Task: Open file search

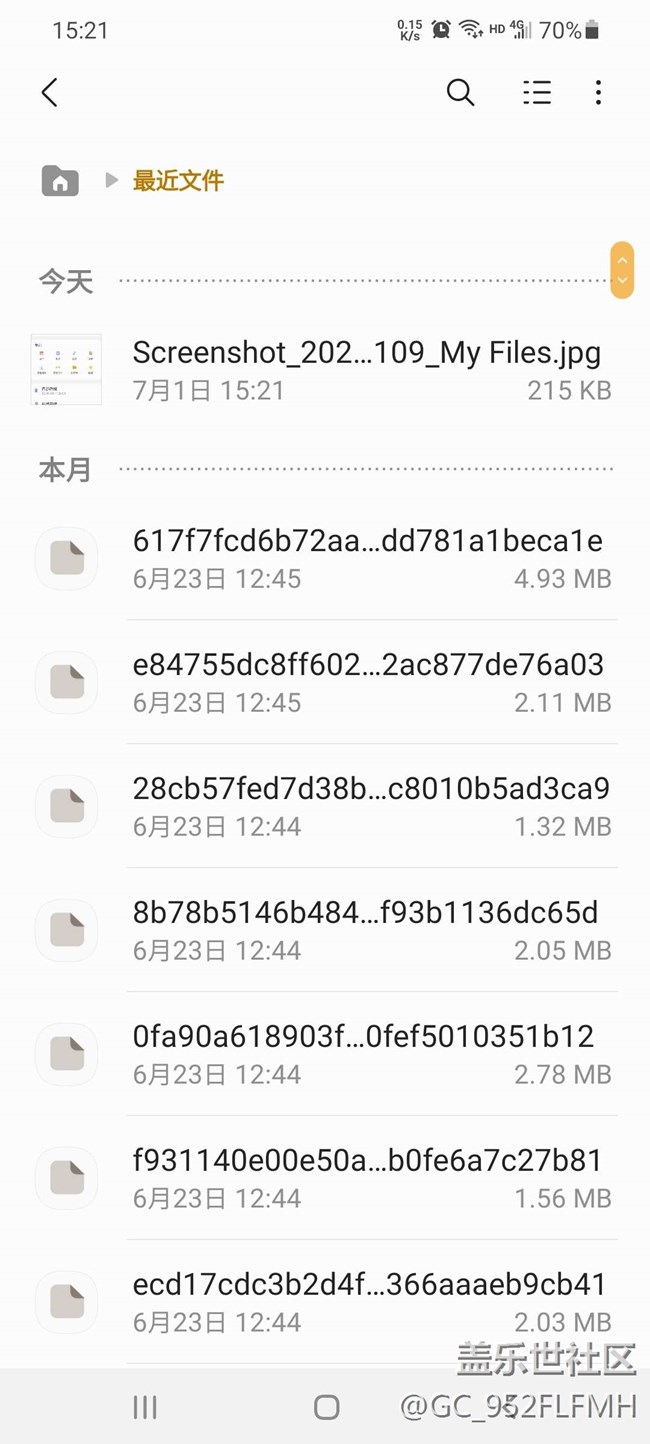Action: tap(460, 92)
